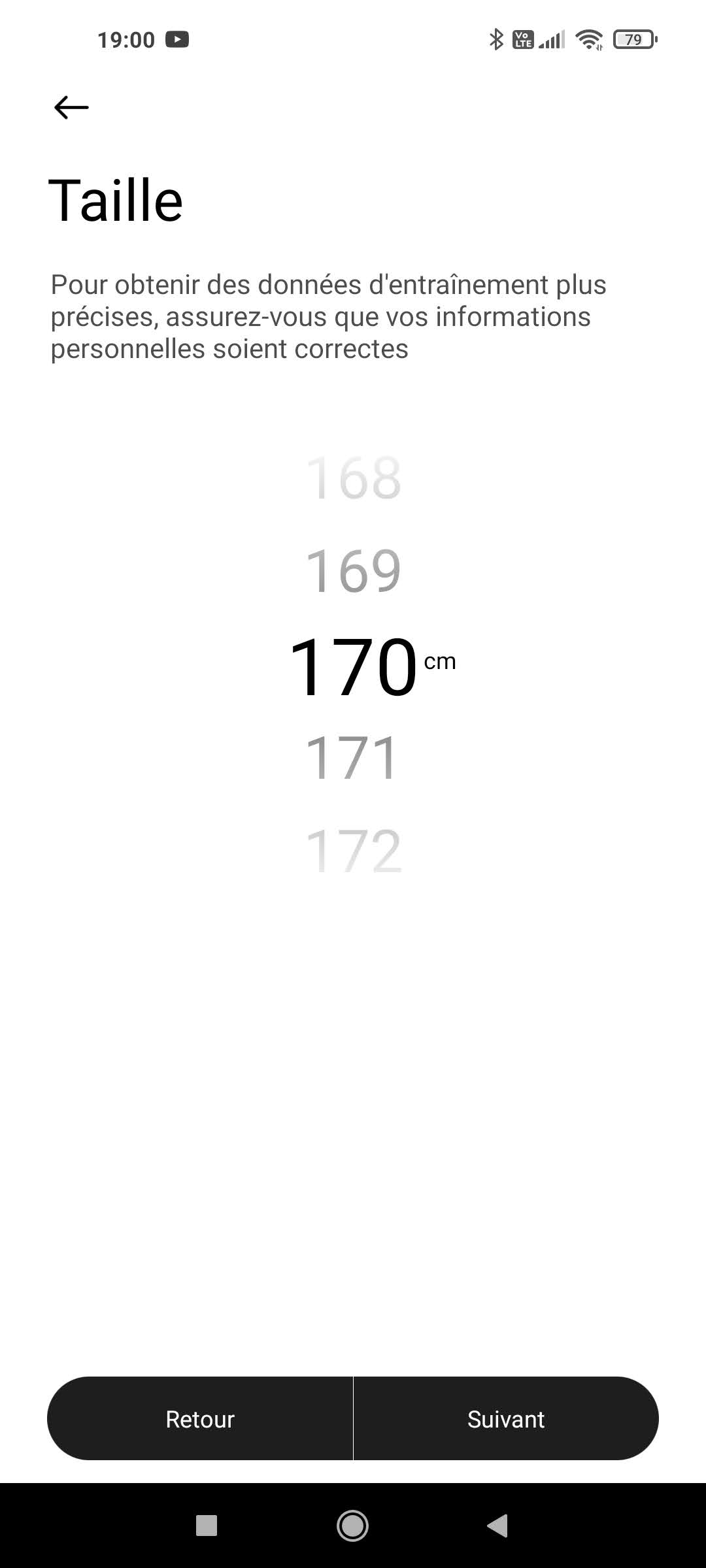The image size is (706, 1568).
Task: Continue with the Suivant button
Action: coord(505,1419)
